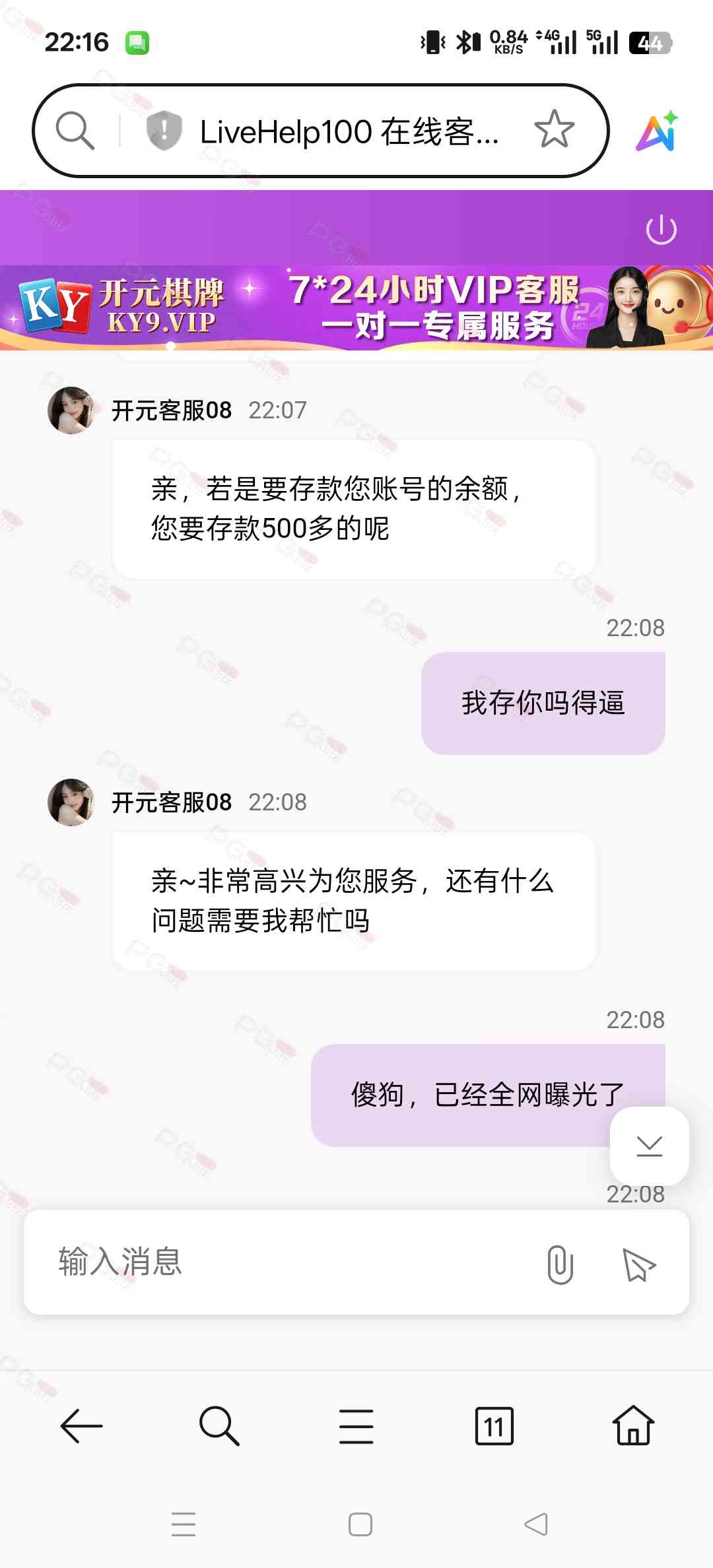This screenshot has width=713, height=1568.
Task: Open the browser menu
Action: tap(356, 1425)
